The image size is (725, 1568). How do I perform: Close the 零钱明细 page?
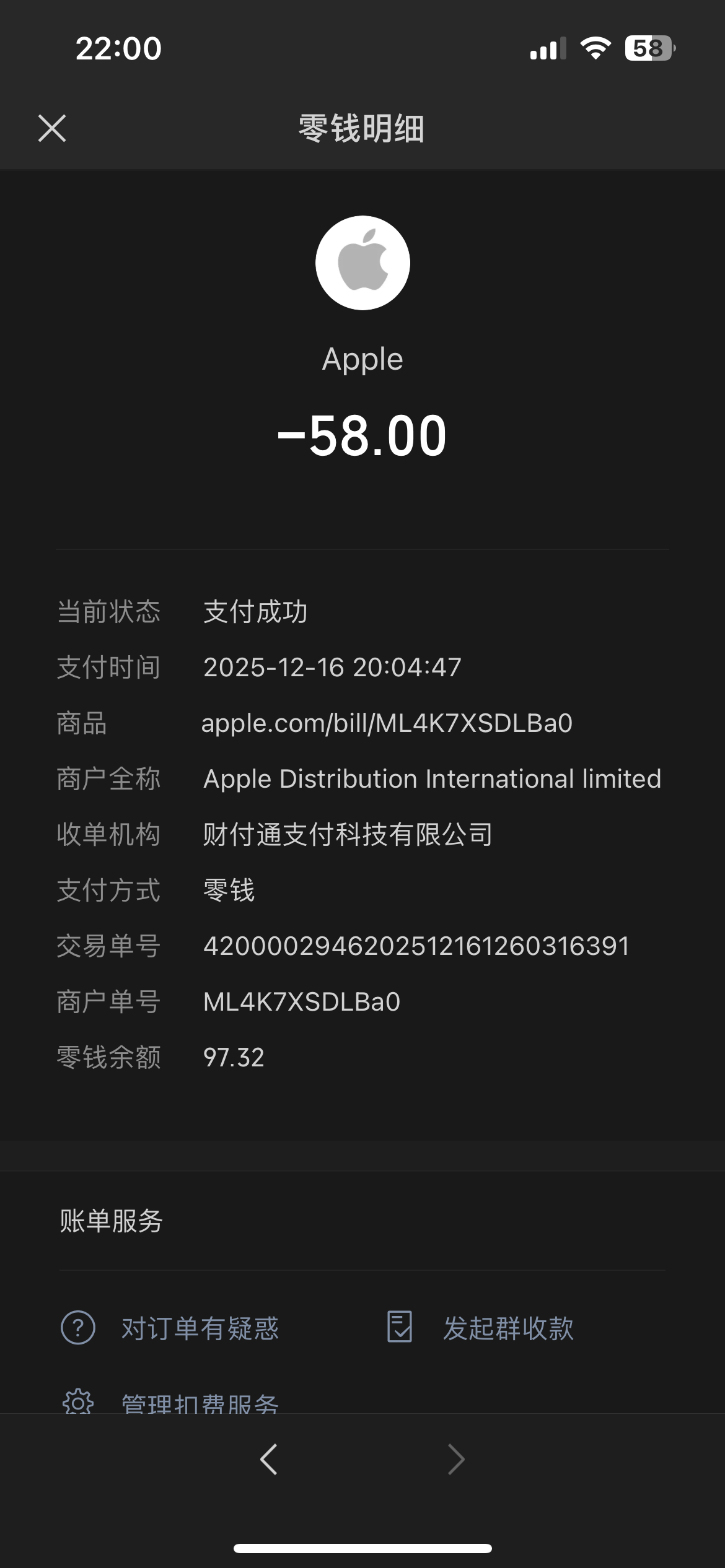click(x=52, y=128)
